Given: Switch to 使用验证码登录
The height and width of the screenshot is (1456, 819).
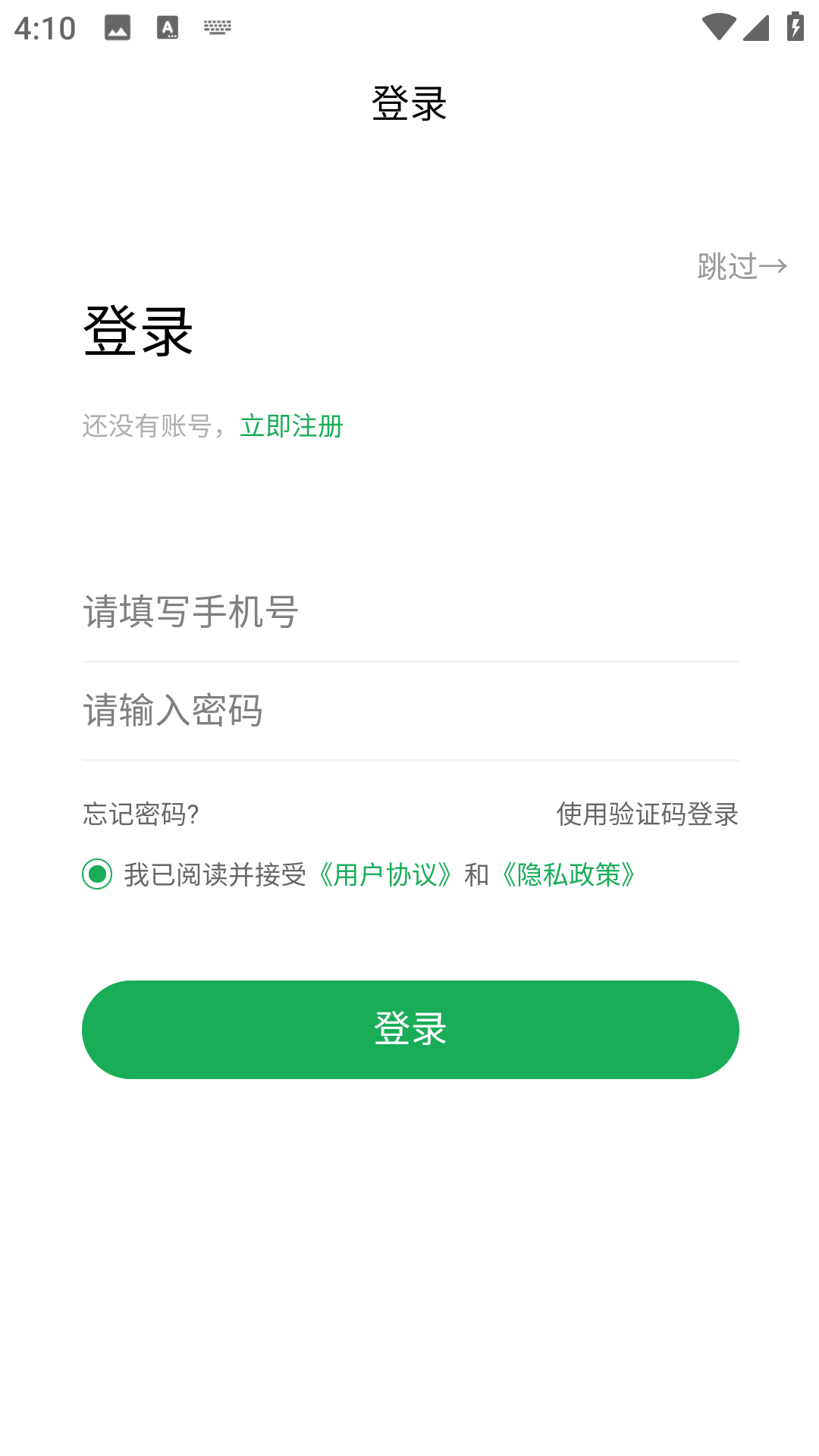Looking at the screenshot, I should coord(647,814).
